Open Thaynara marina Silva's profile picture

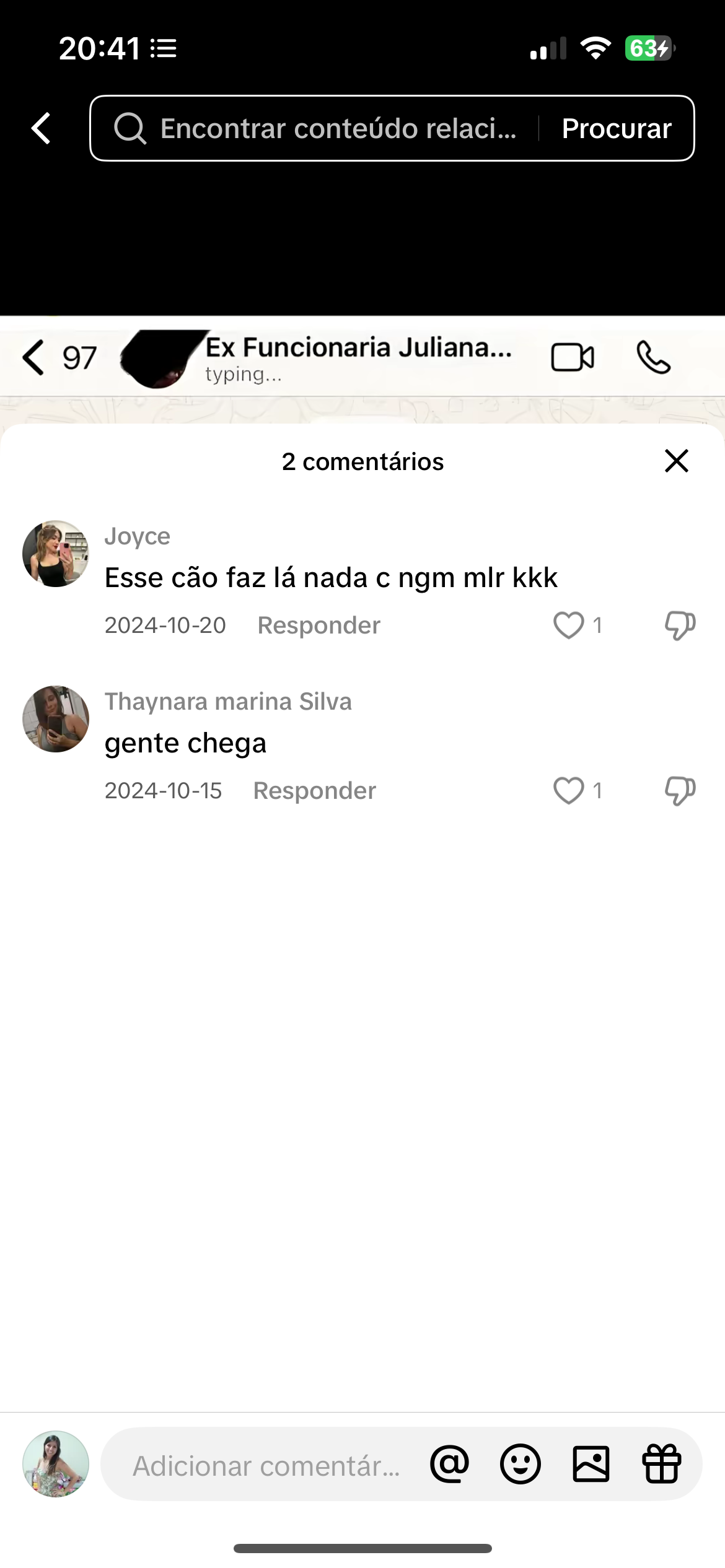(x=56, y=719)
